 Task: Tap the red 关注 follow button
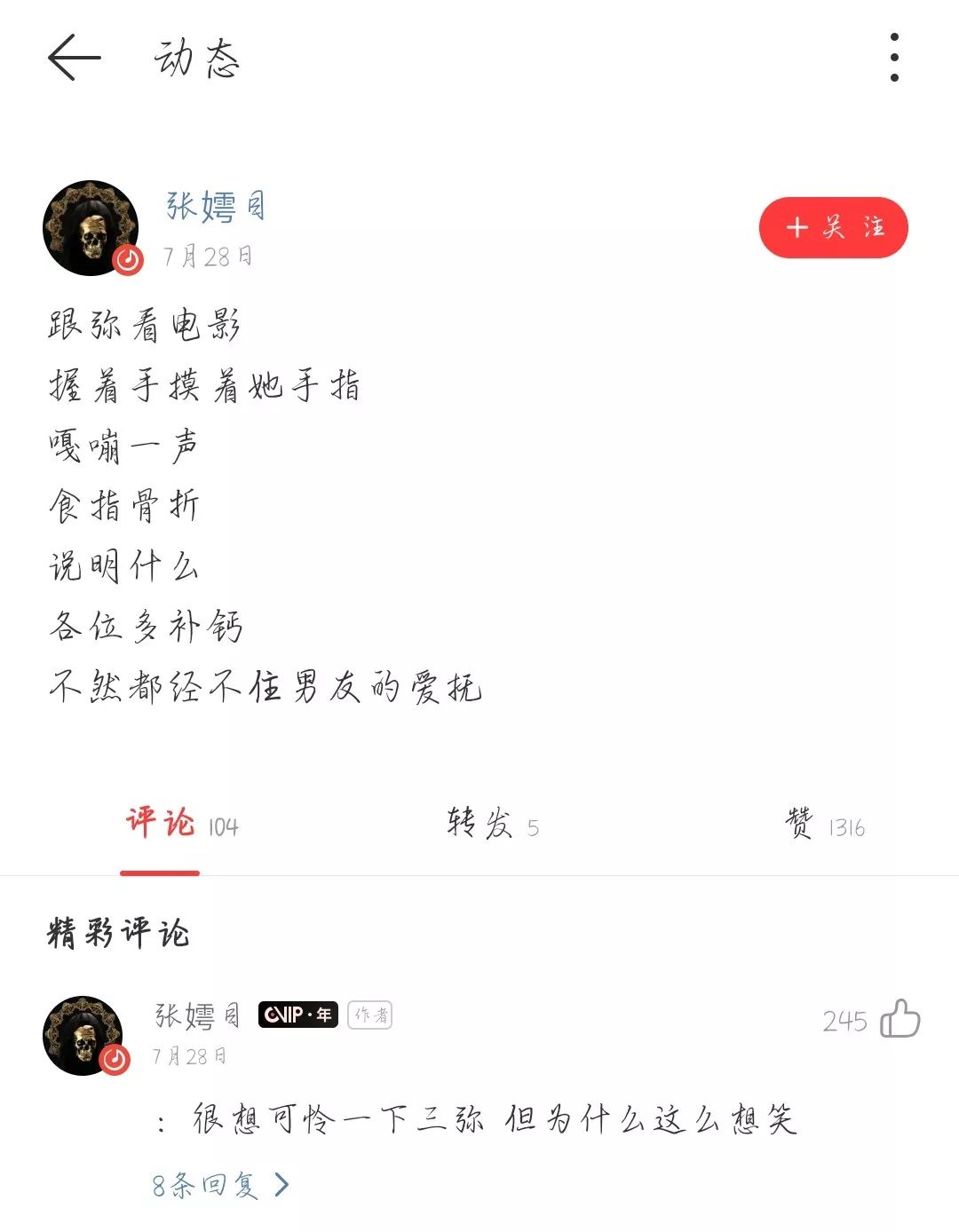point(833,228)
